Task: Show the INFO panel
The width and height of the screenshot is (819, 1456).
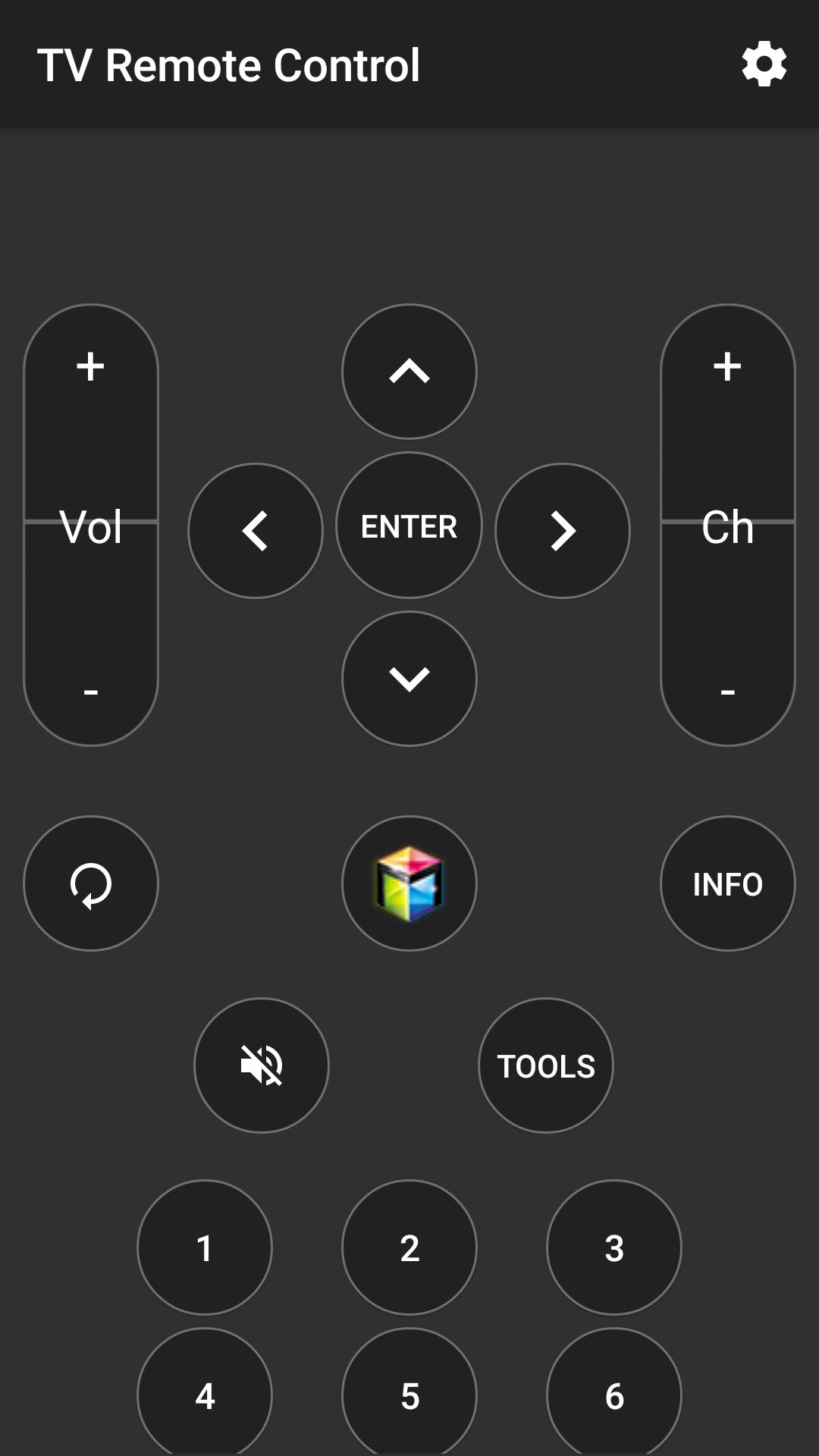Action: (728, 883)
